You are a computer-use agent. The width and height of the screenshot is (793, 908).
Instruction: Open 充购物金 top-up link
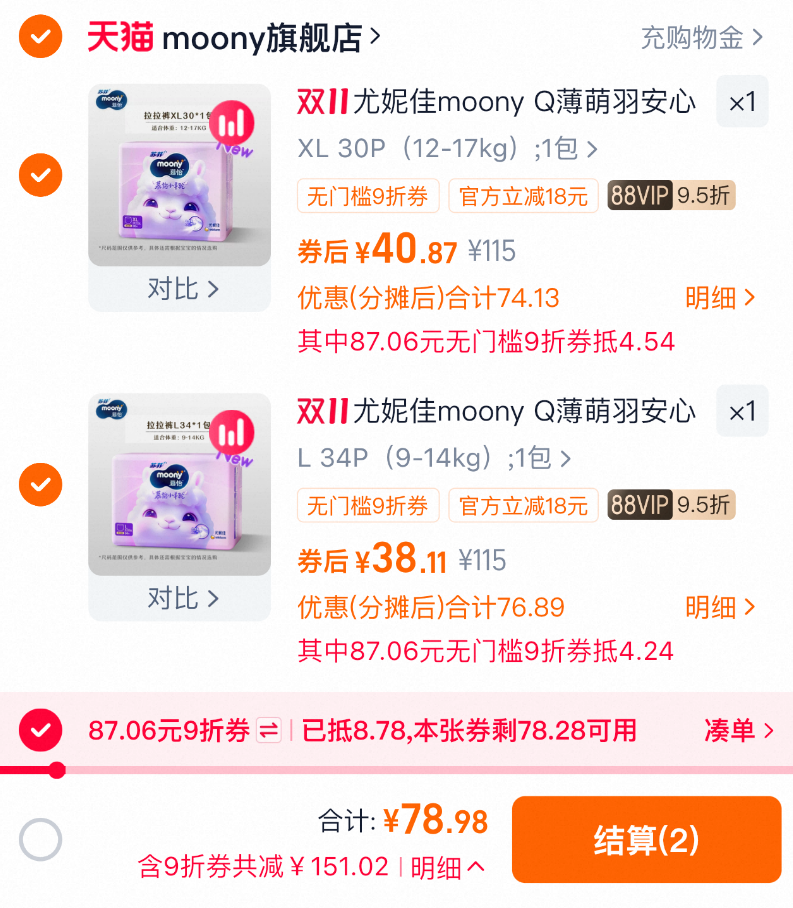click(x=701, y=38)
